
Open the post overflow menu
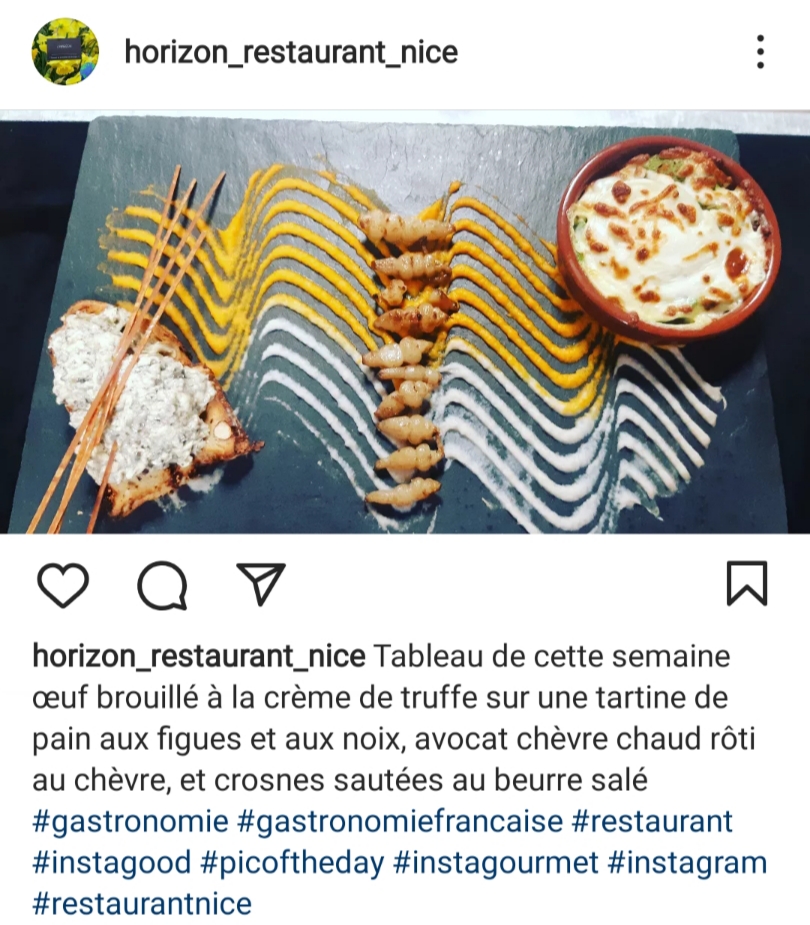(x=760, y=51)
